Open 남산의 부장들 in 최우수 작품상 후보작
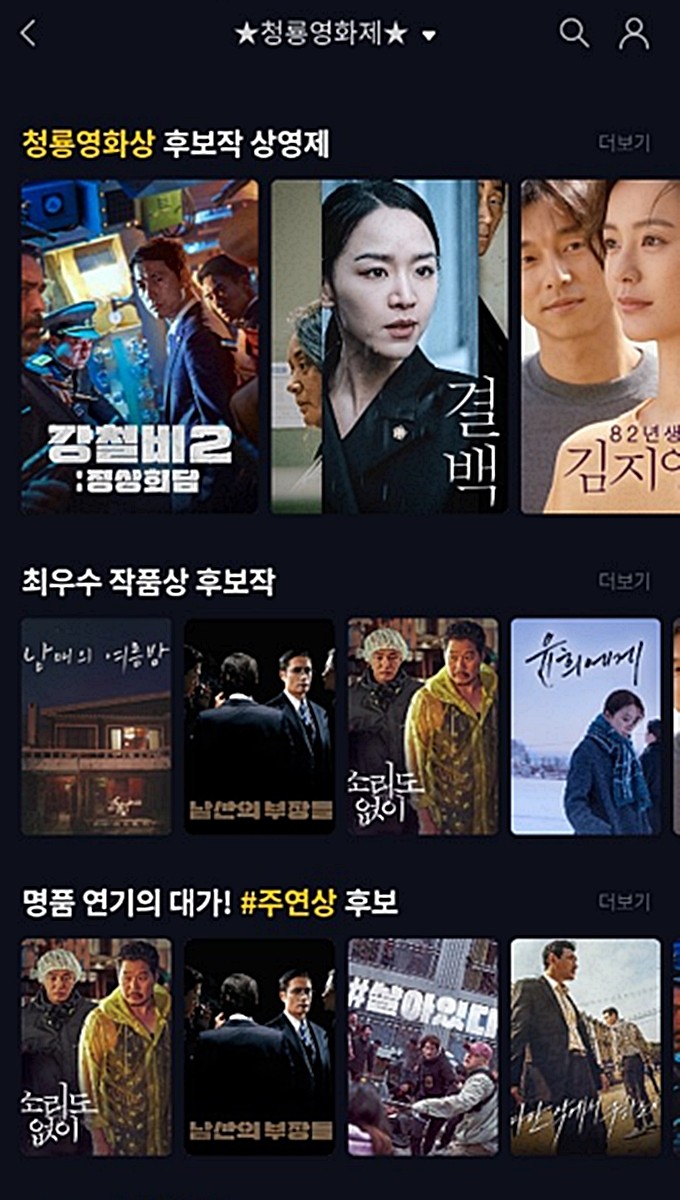This screenshot has height=1200, width=680. click(x=260, y=727)
